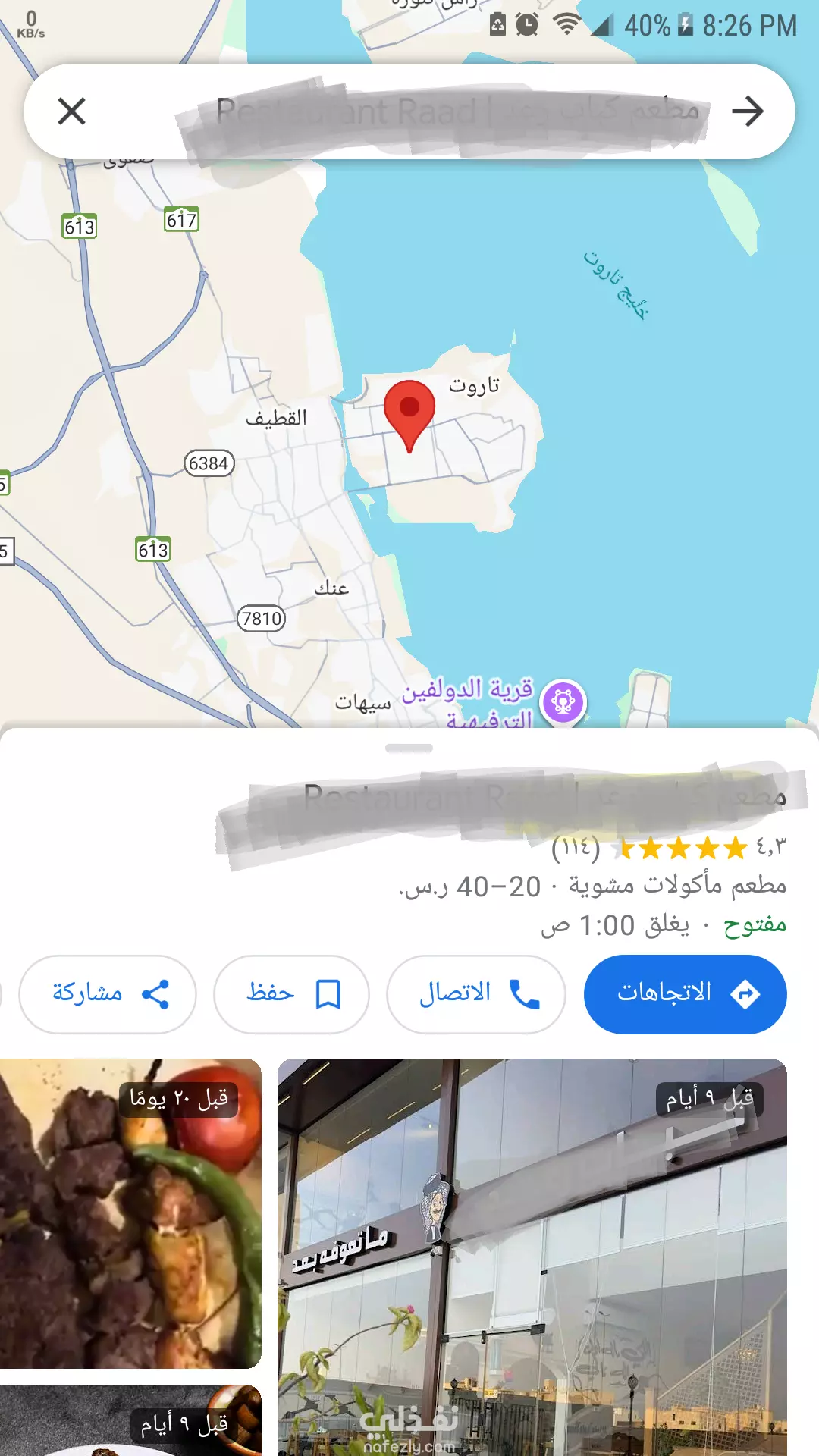Tap the arrow icon in the search bar

pyautogui.click(x=748, y=111)
